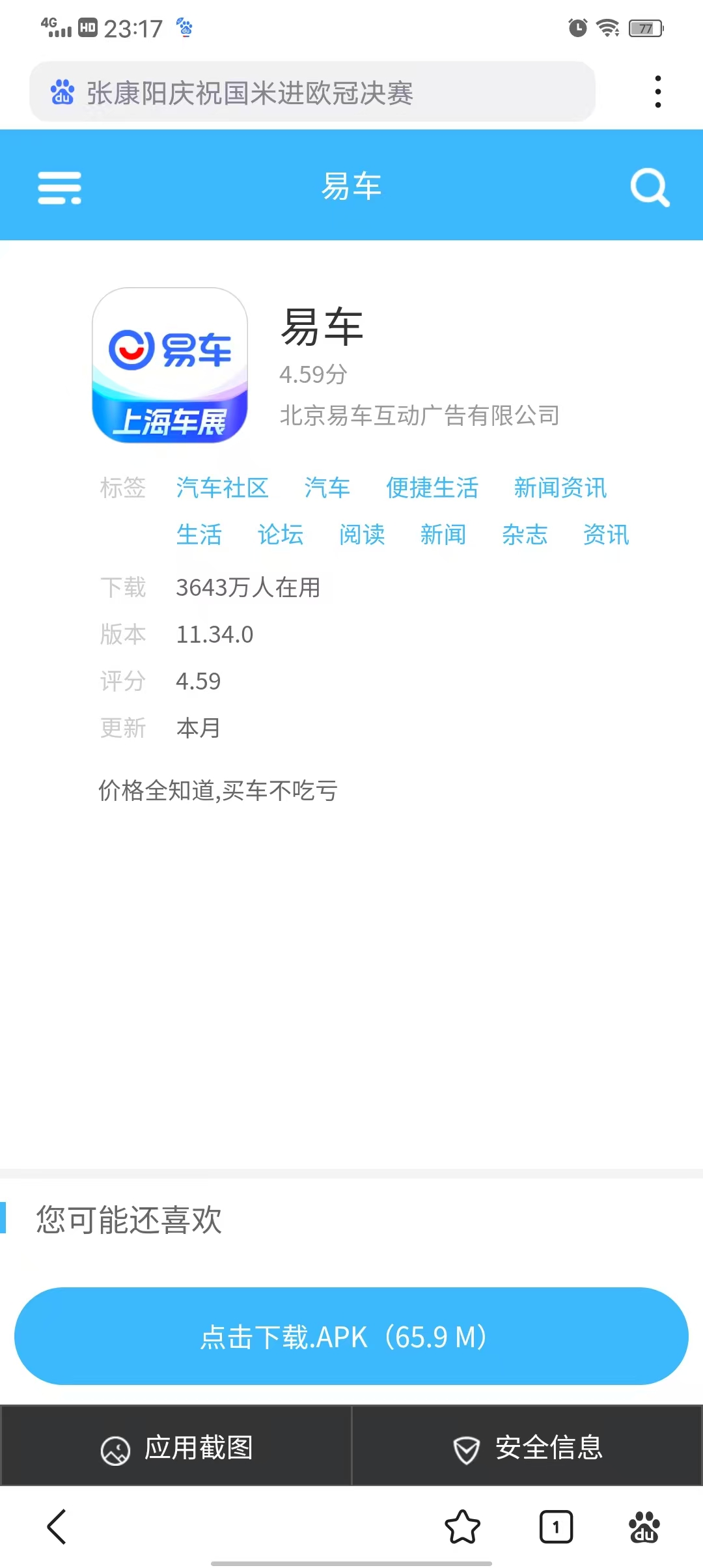View 应用截图 app screenshots
Viewport: 703px width, 1568px height.
[x=176, y=1448]
